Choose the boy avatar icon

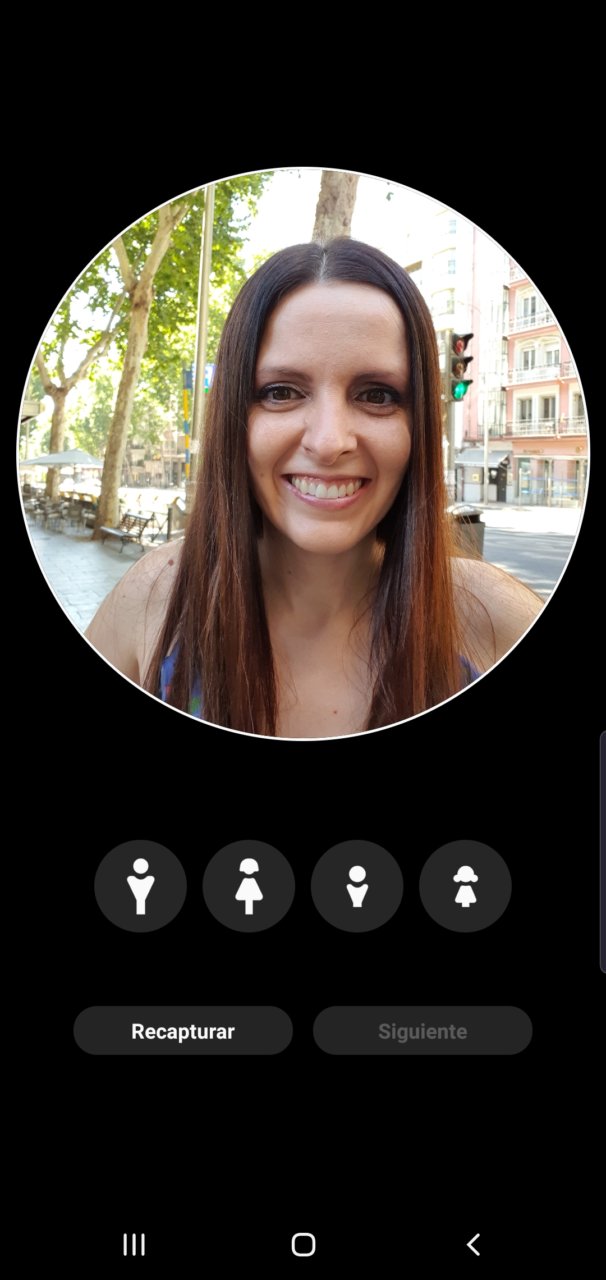tap(357, 886)
